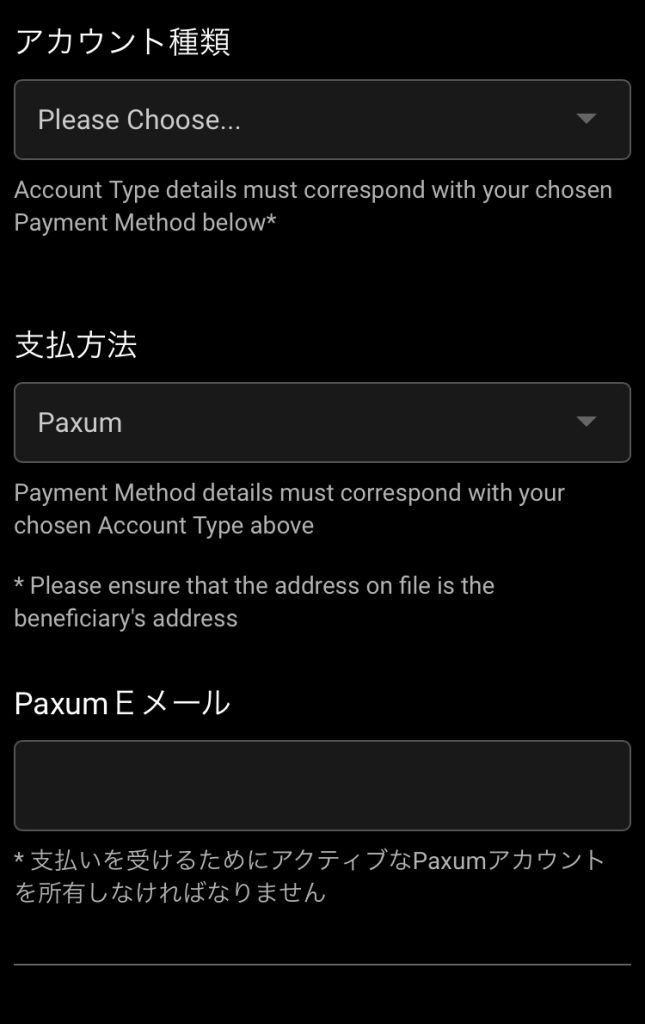
Task: Expand the 支払方法 dropdown showing Paxum
Action: pyautogui.click(x=322, y=422)
